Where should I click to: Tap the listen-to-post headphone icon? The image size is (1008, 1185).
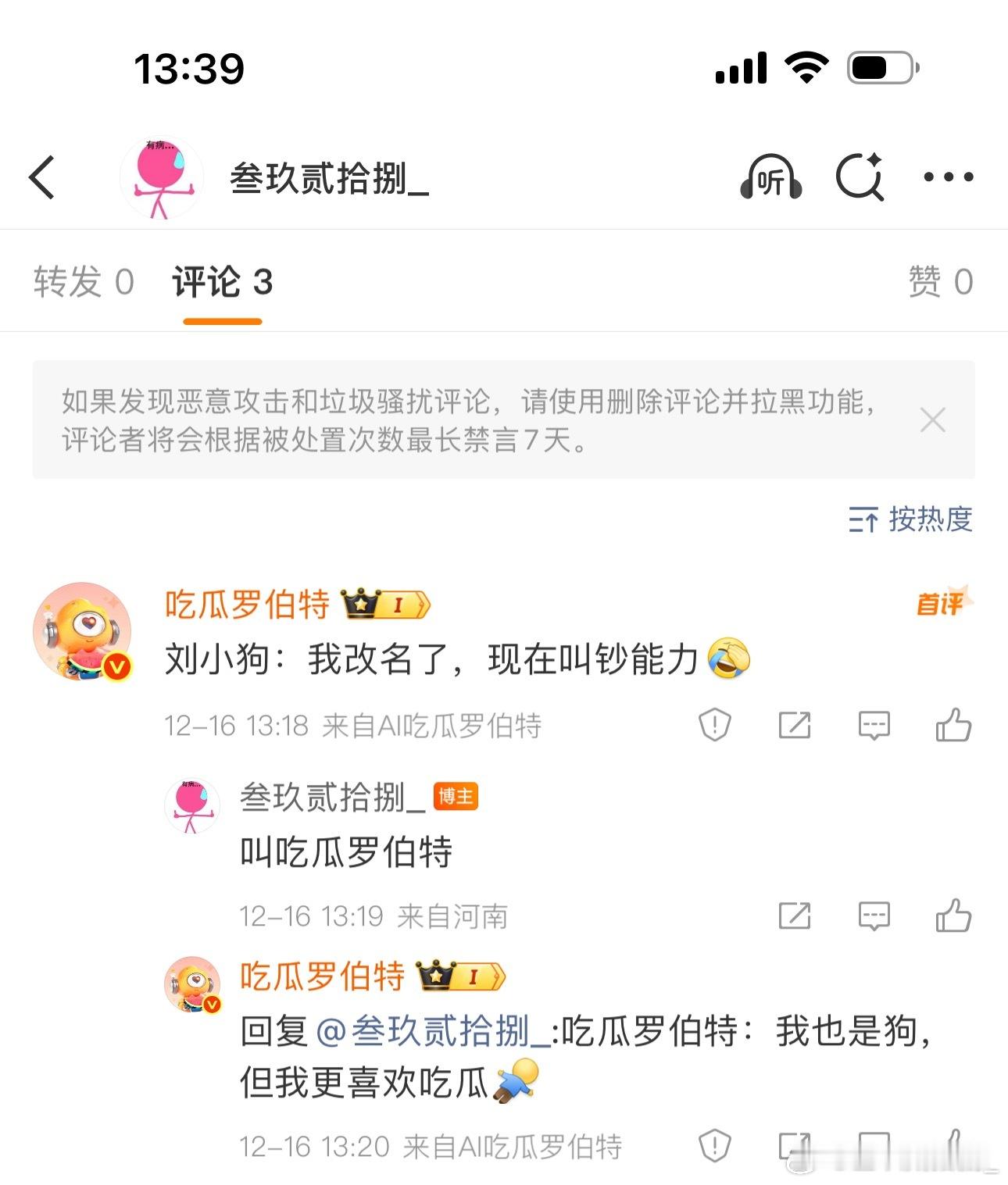click(770, 177)
